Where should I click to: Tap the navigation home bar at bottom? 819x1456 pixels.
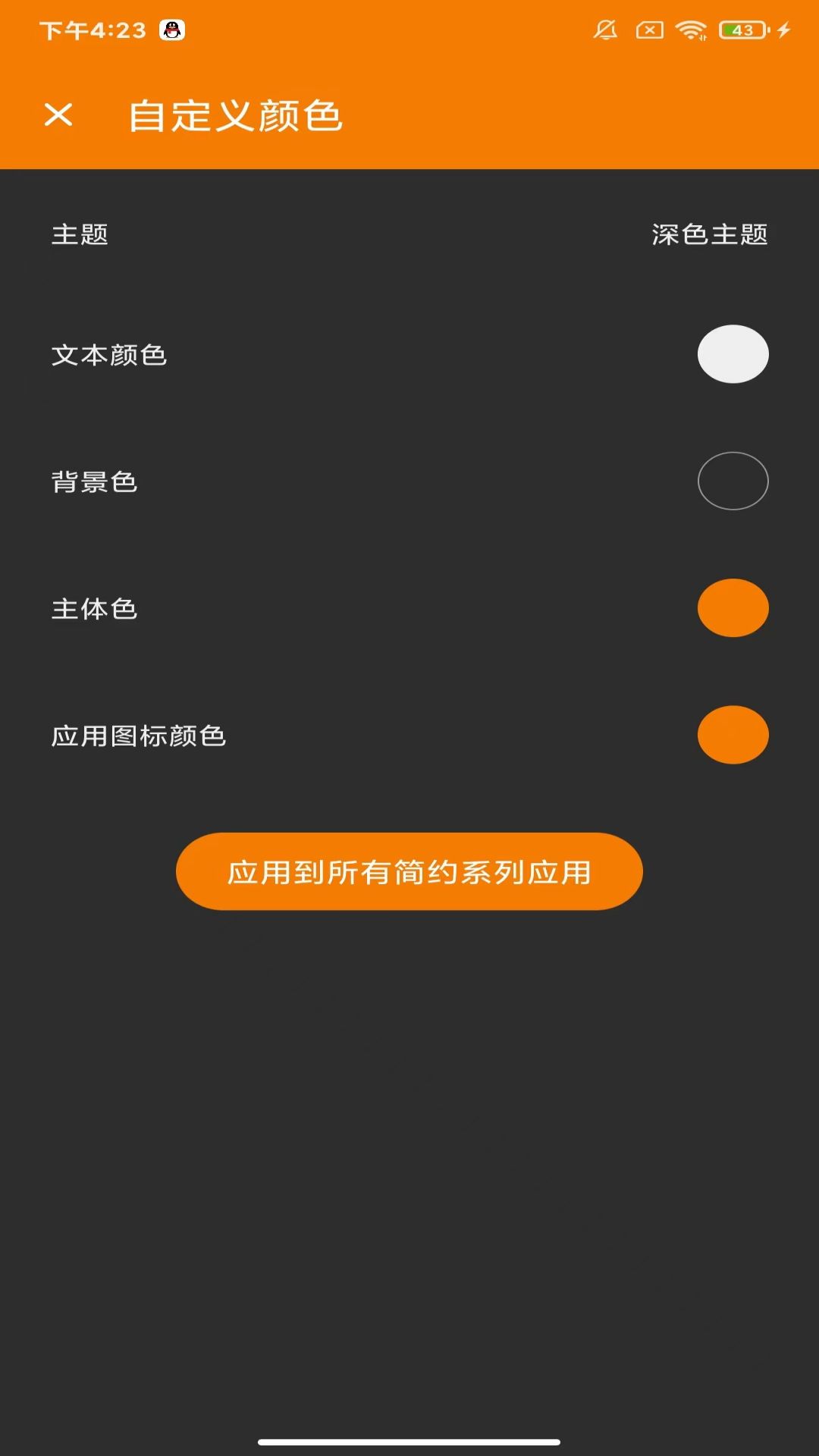pos(409,1438)
